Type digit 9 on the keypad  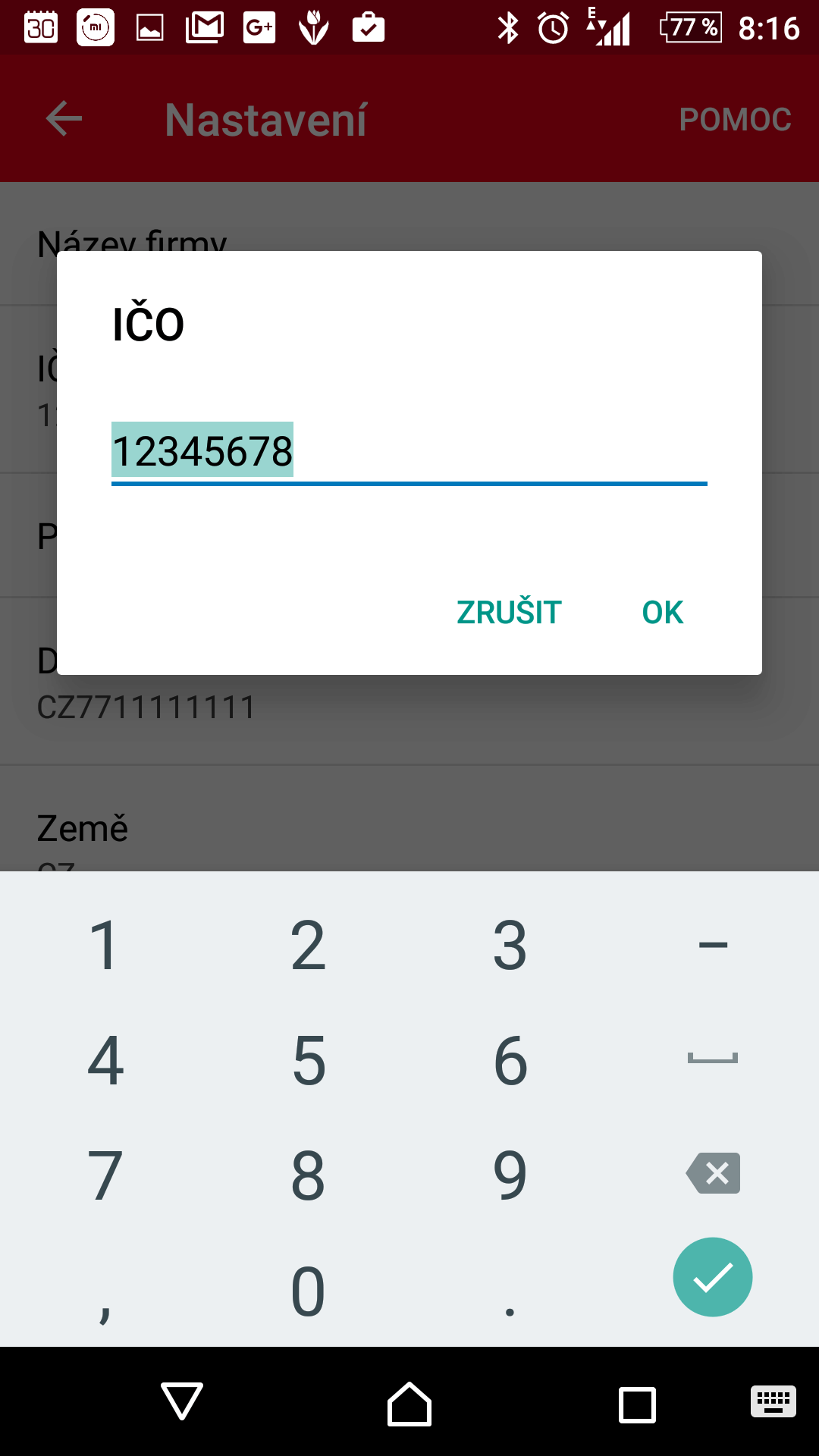click(x=510, y=1175)
